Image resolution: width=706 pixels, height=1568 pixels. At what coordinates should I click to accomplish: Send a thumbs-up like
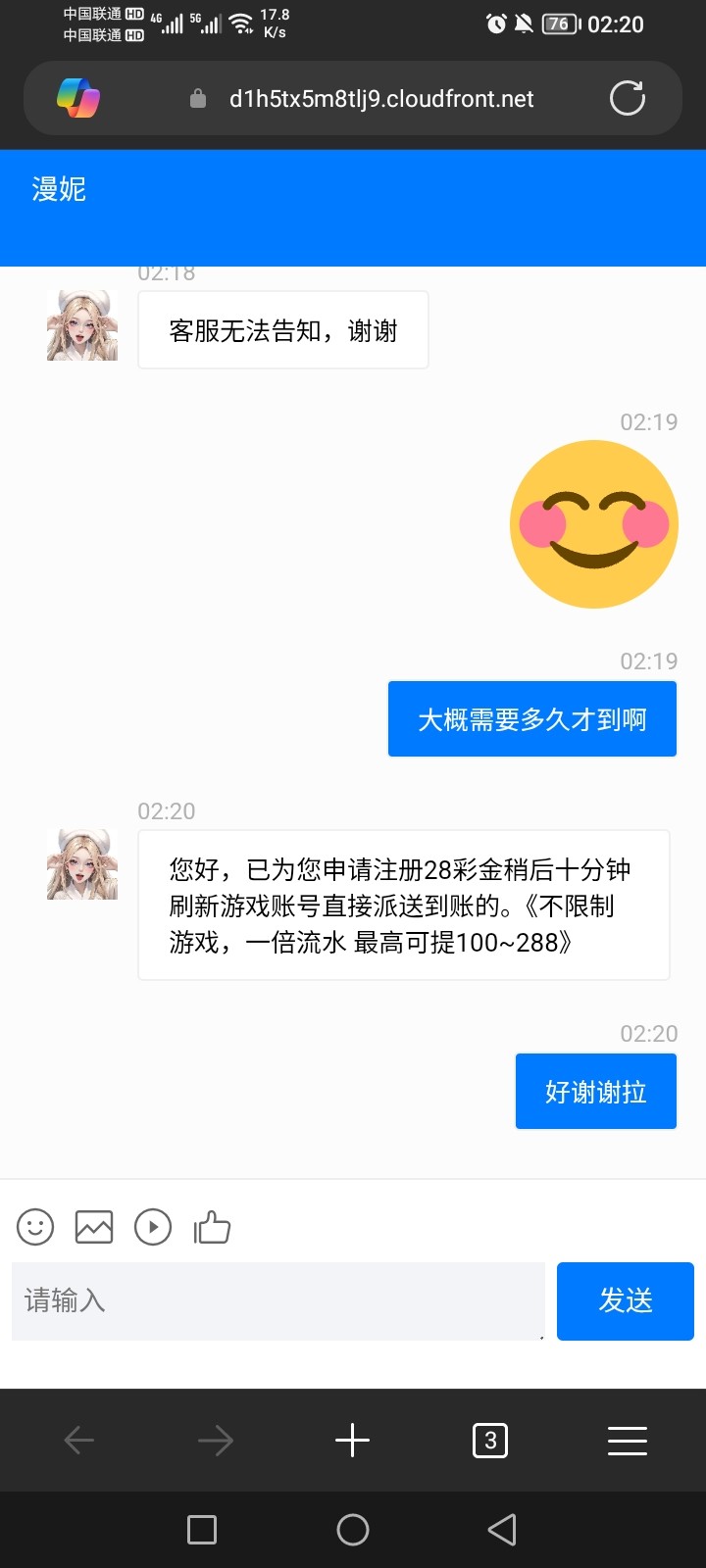(212, 1227)
